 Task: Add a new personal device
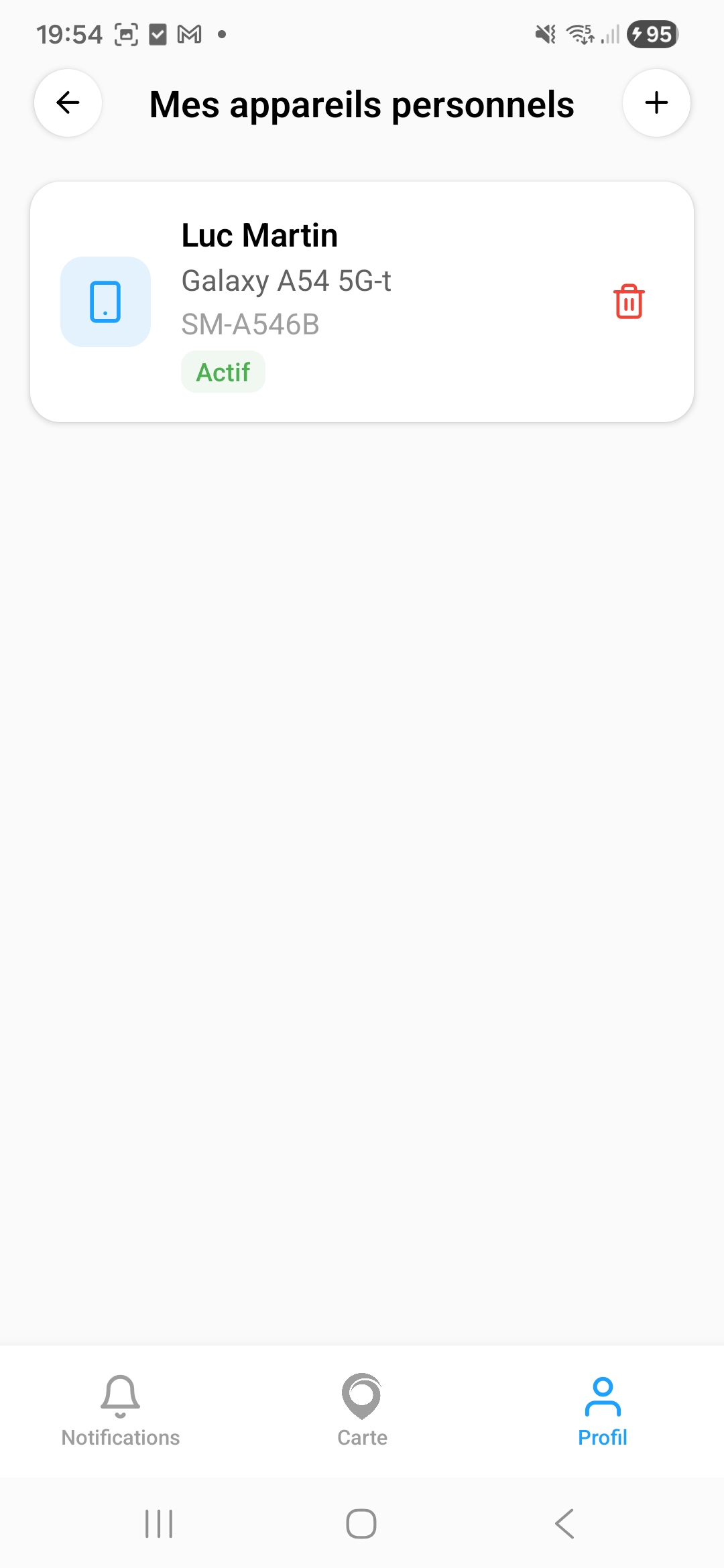tap(656, 103)
